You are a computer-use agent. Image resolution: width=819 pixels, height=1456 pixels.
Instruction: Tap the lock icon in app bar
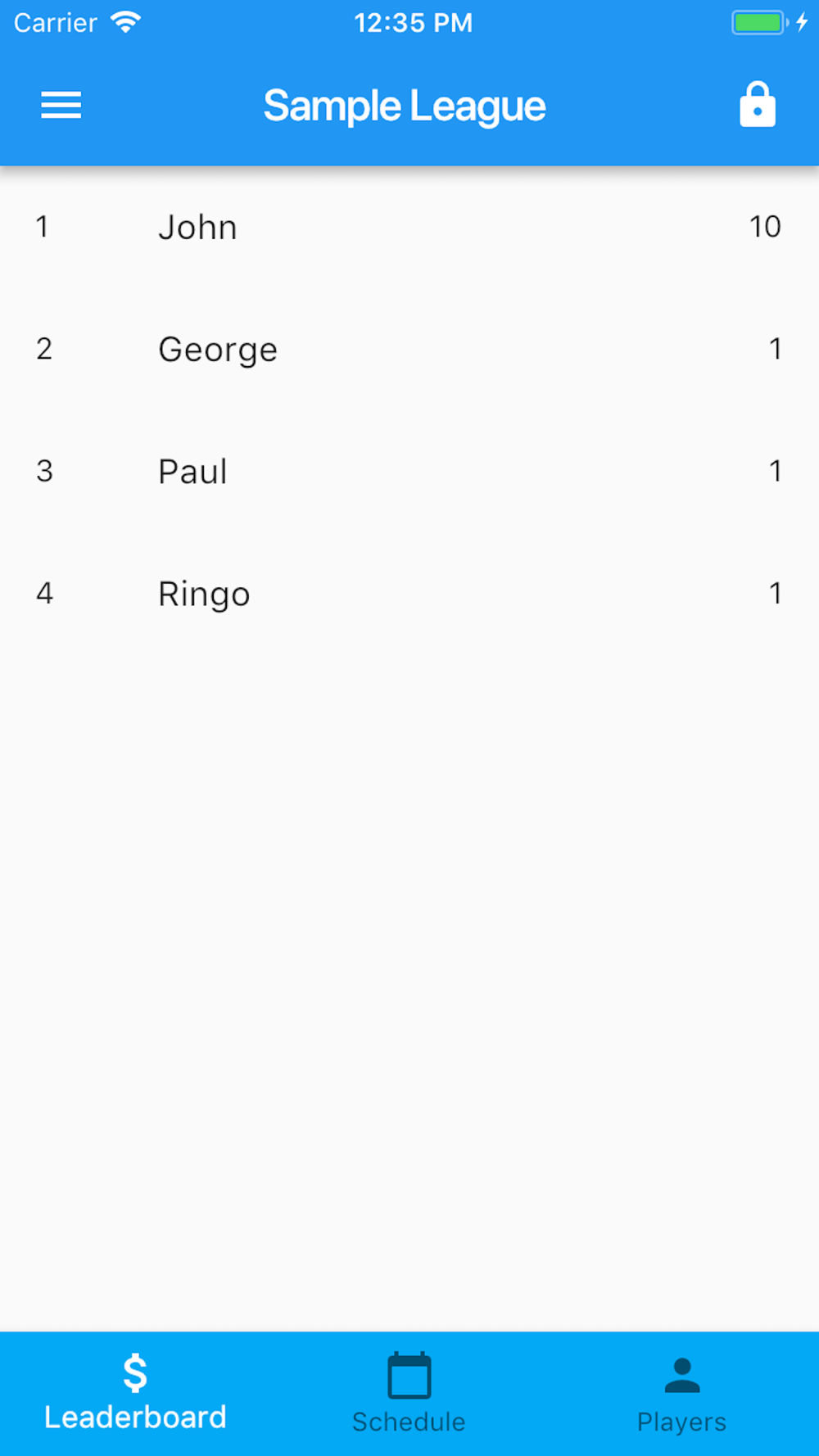coord(758,105)
